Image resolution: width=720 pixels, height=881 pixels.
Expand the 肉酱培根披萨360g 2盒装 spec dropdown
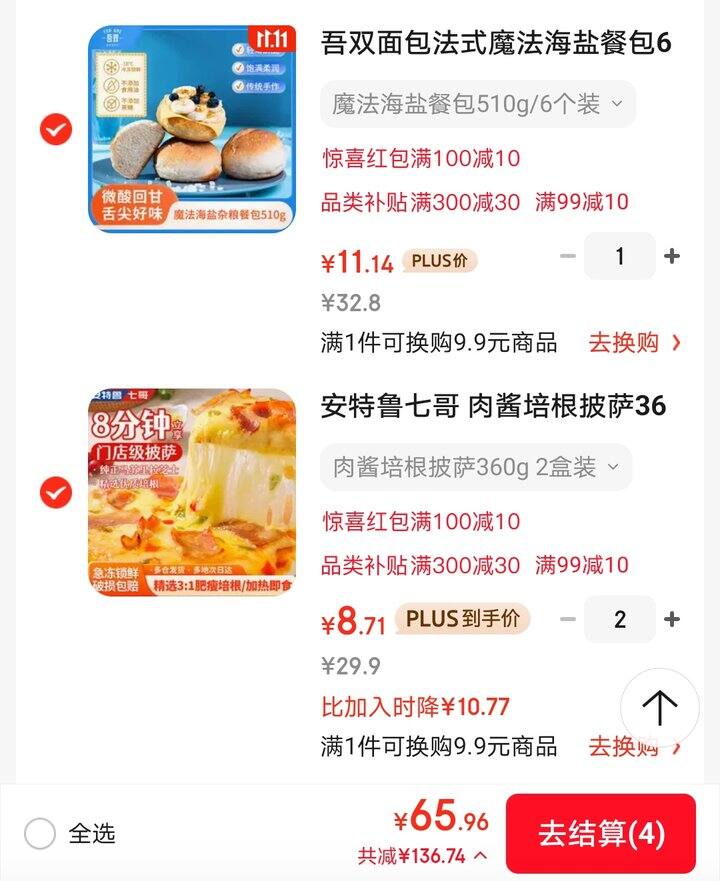point(476,467)
